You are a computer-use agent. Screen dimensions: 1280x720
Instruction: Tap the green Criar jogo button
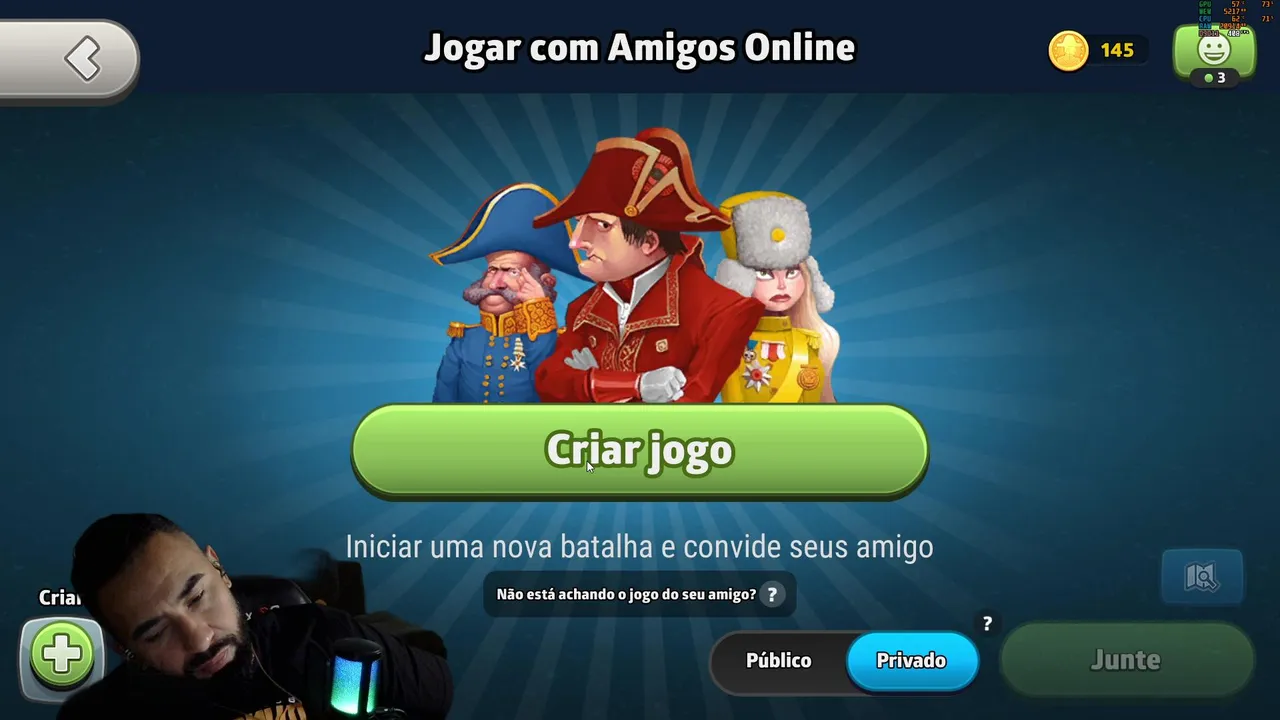(x=640, y=451)
